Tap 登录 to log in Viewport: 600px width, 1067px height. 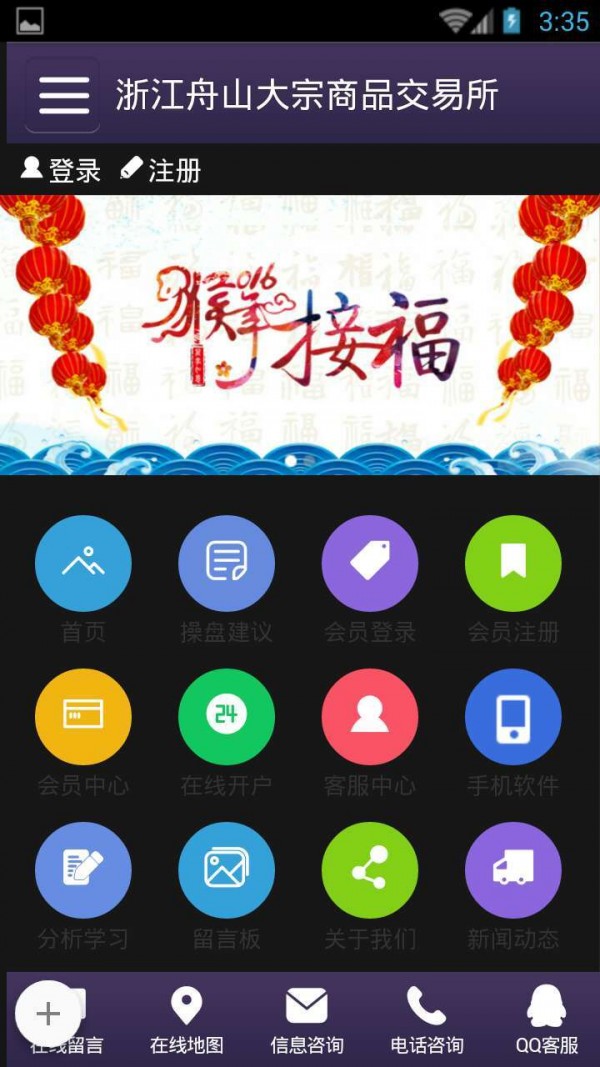(x=62, y=170)
